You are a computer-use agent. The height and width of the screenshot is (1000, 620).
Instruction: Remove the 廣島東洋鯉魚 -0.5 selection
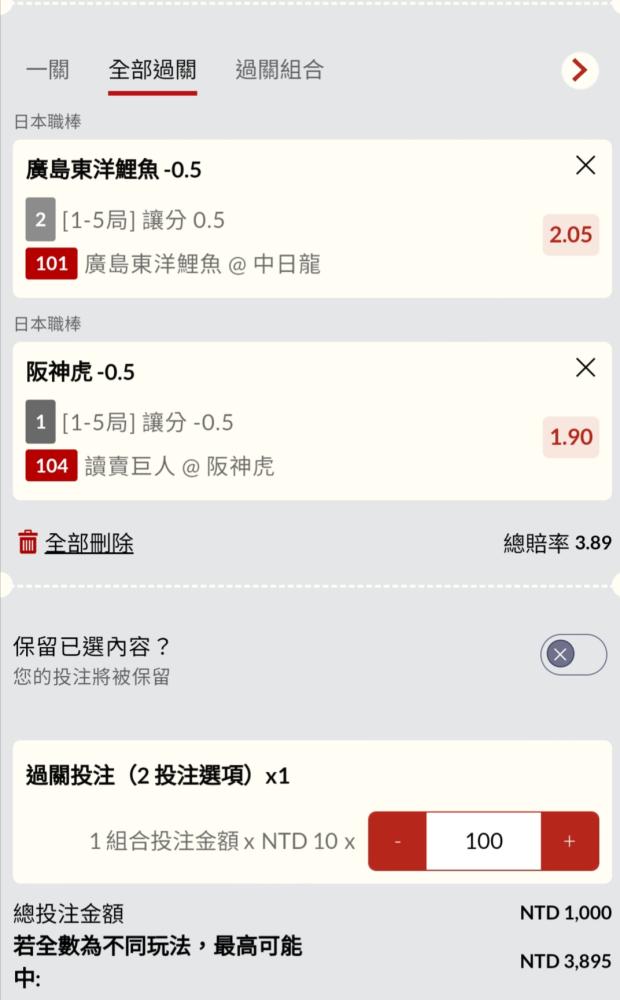pyautogui.click(x=586, y=165)
